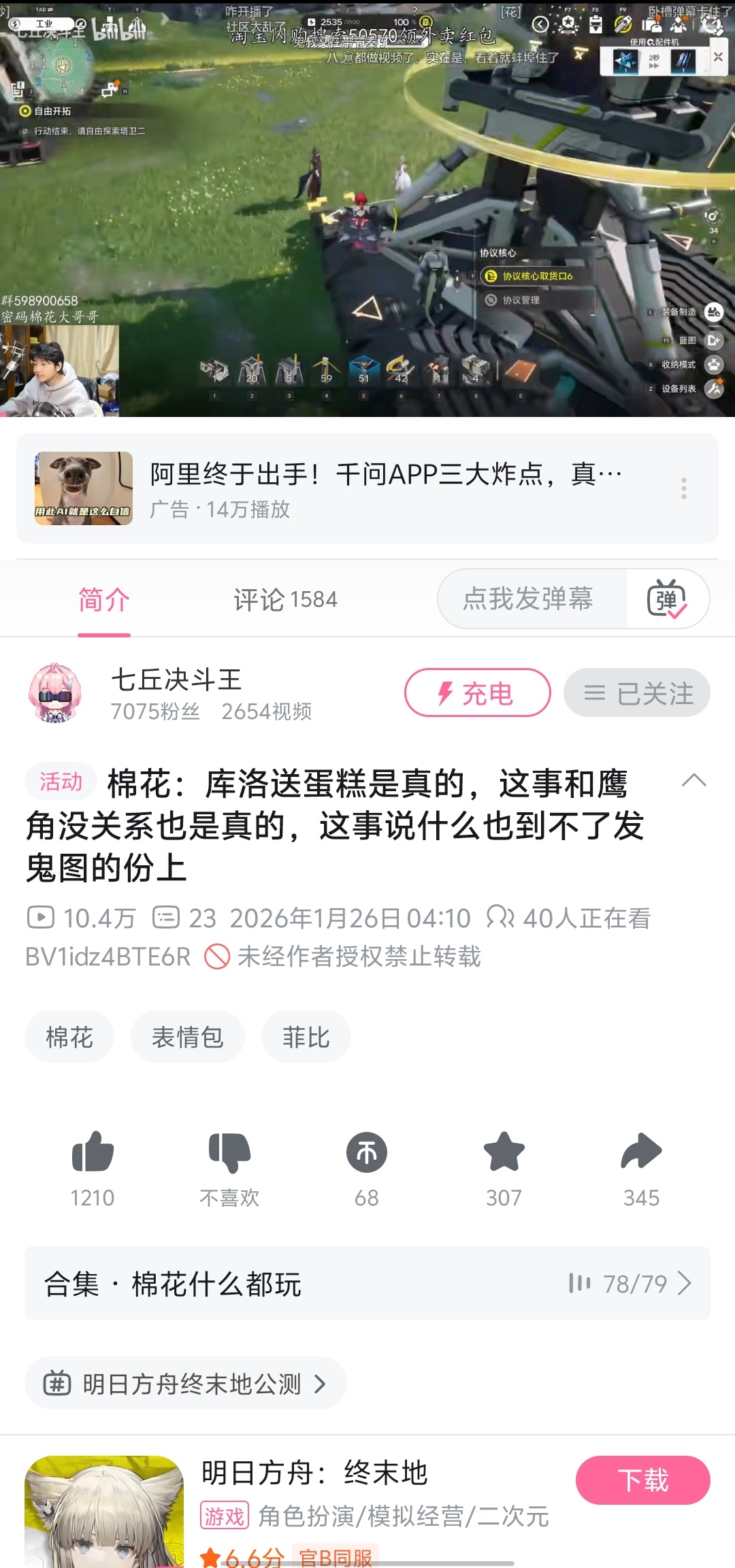Tap the 不喜欢 dislike icon
The height and width of the screenshot is (1568, 735).
[x=229, y=1153]
